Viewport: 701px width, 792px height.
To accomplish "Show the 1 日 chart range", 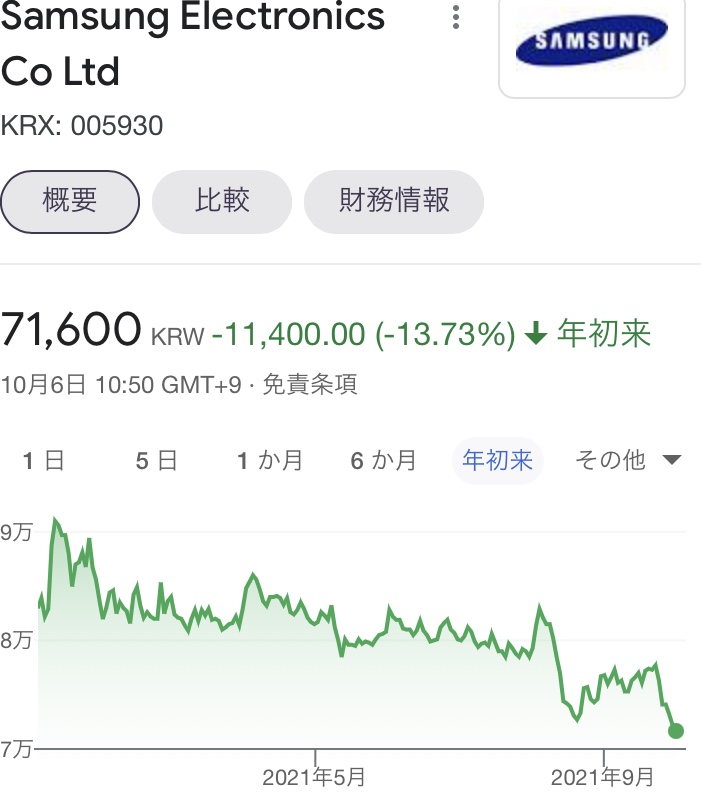I will point(43,461).
